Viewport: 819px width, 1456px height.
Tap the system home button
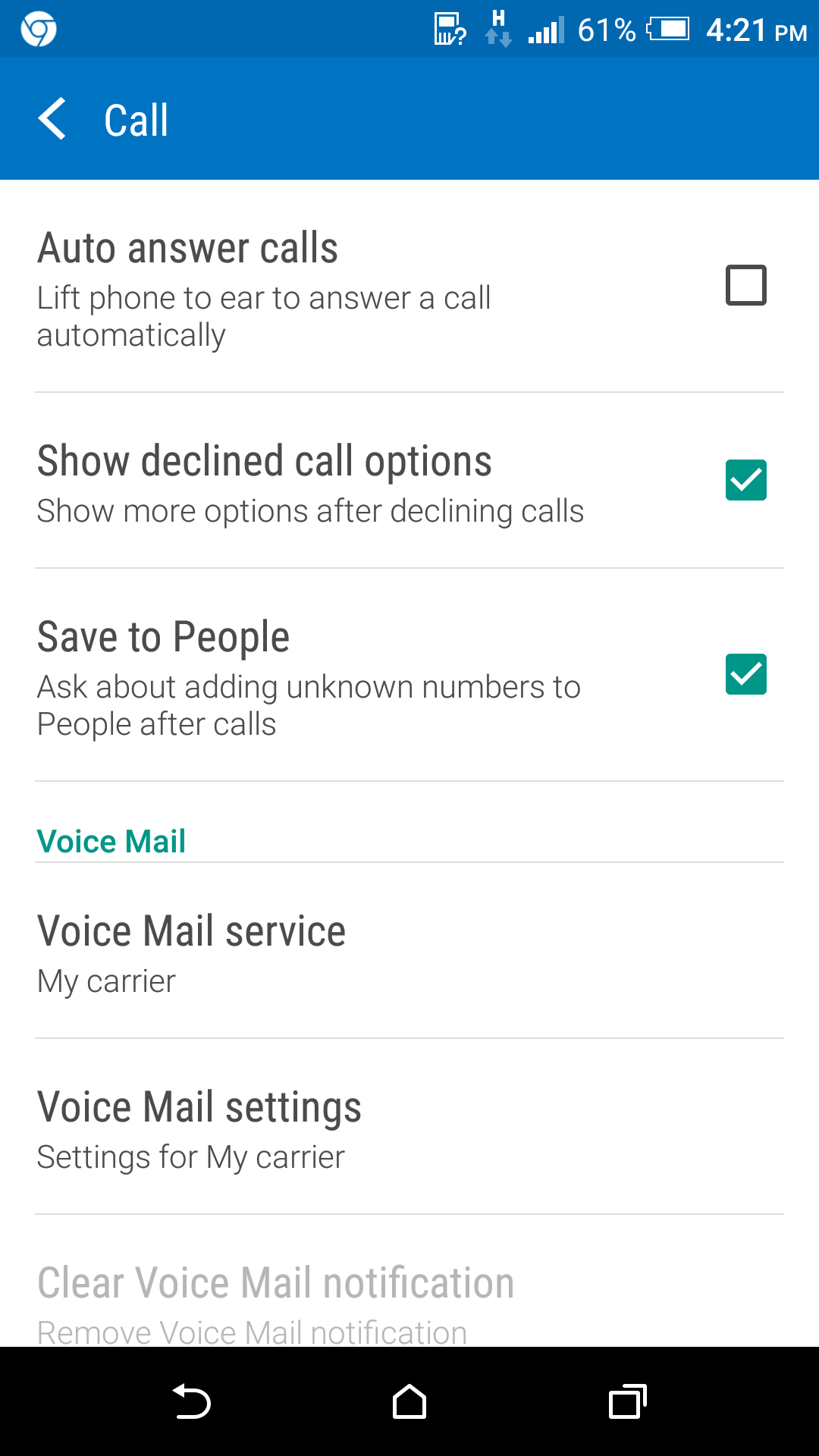409,1401
